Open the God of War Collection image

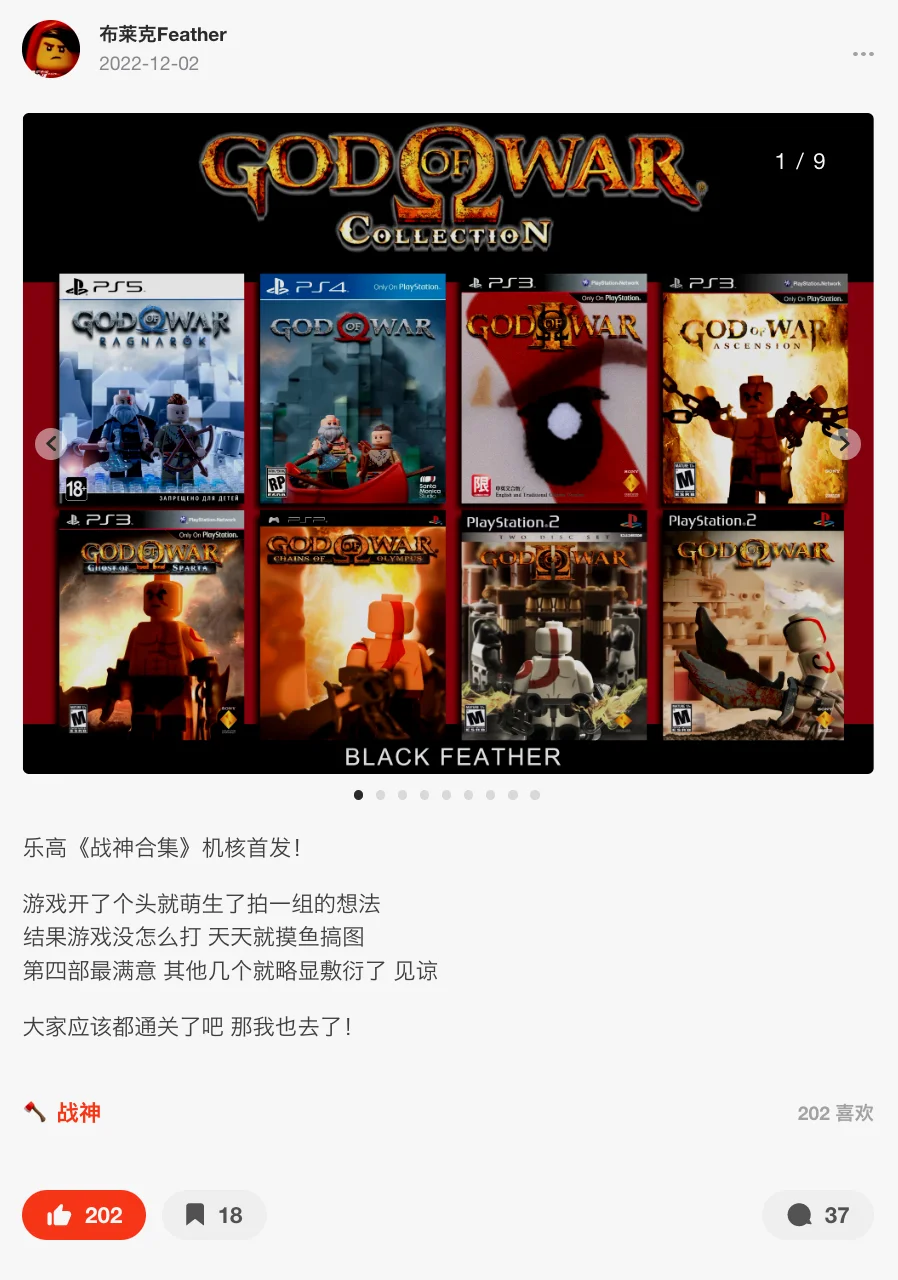click(x=448, y=443)
